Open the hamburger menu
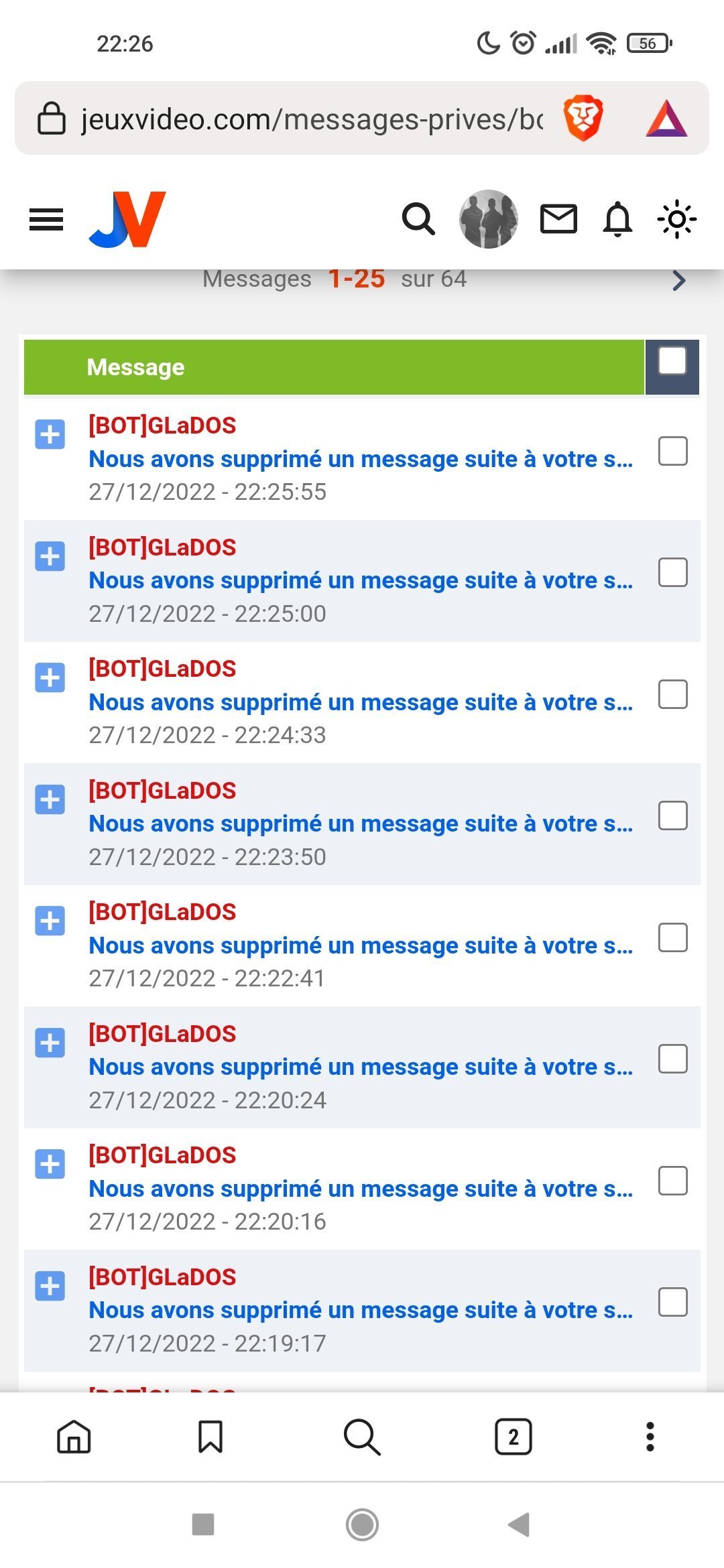This screenshot has height=1568, width=724. pos(46,219)
